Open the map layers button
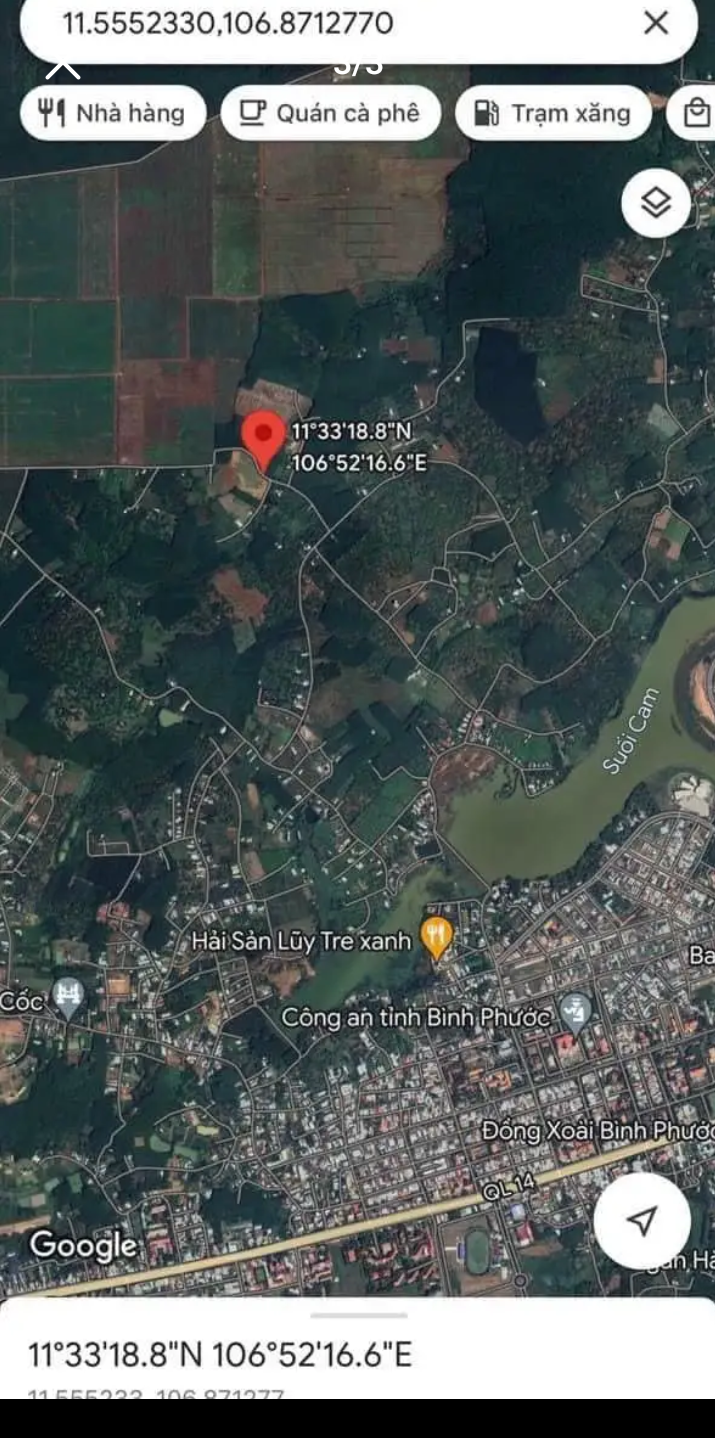This screenshot has height=1438, width=715. [656, 204]
